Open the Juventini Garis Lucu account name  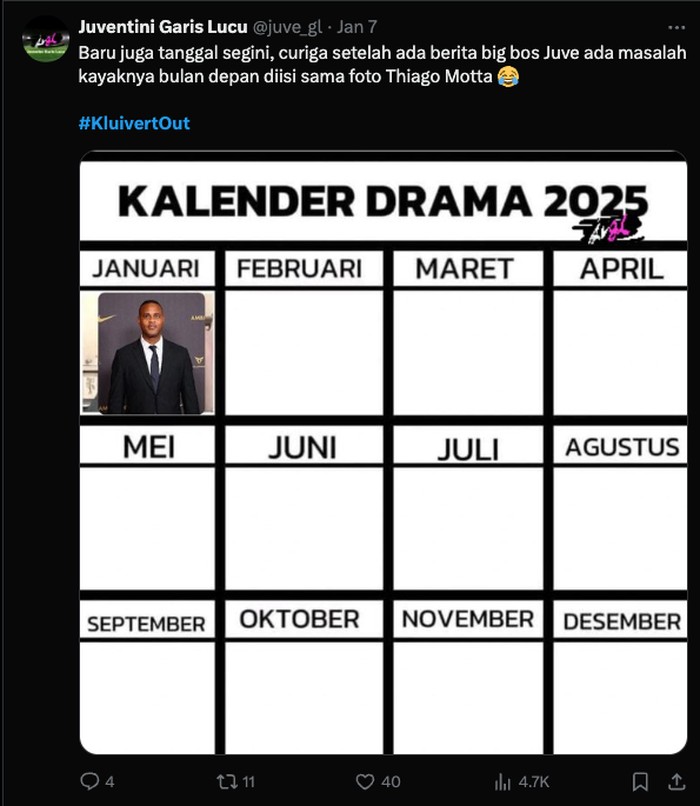163,27
